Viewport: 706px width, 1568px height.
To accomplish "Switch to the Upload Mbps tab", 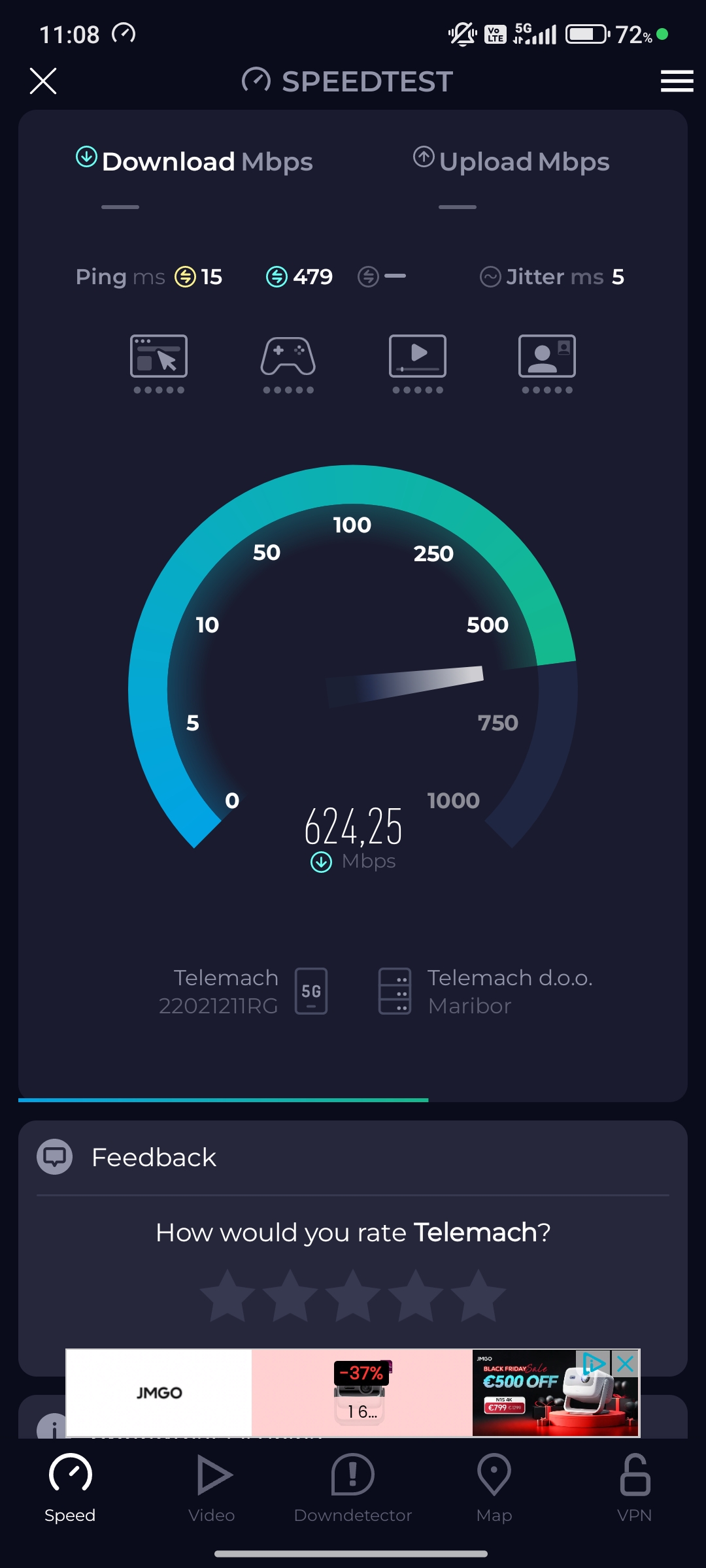I will (x=511, y=161).
